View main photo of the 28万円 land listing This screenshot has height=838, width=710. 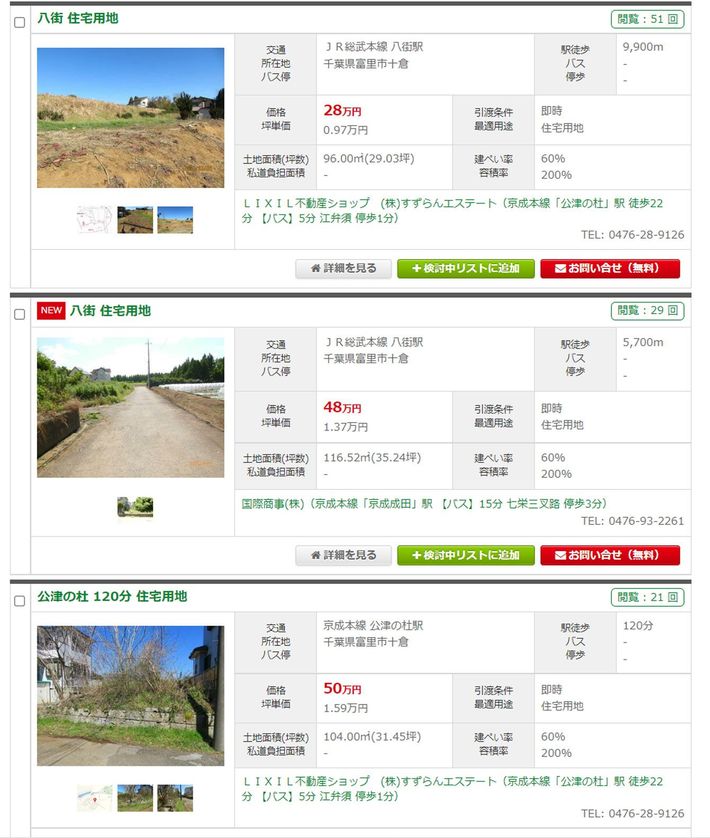point(130,117)
